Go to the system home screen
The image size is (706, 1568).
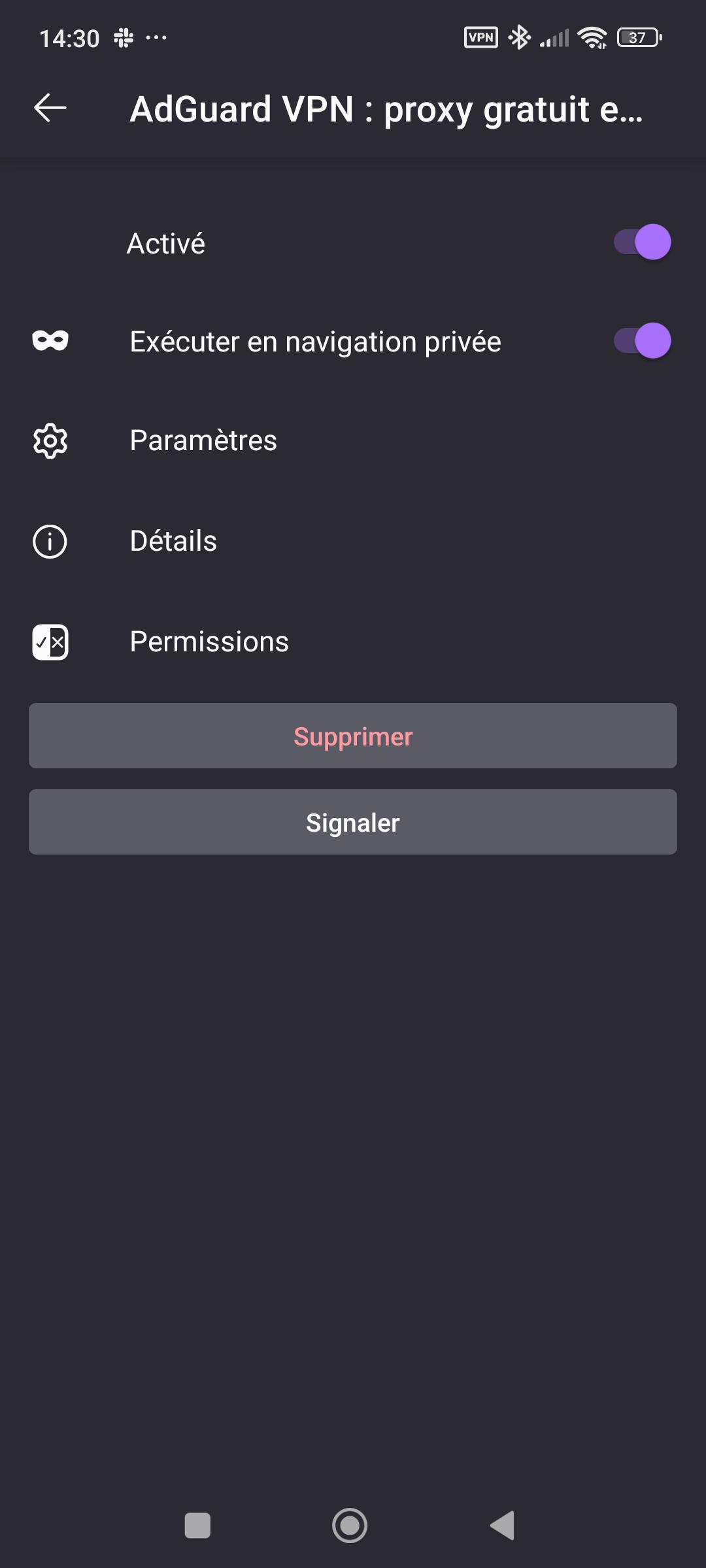(350, 1526)
